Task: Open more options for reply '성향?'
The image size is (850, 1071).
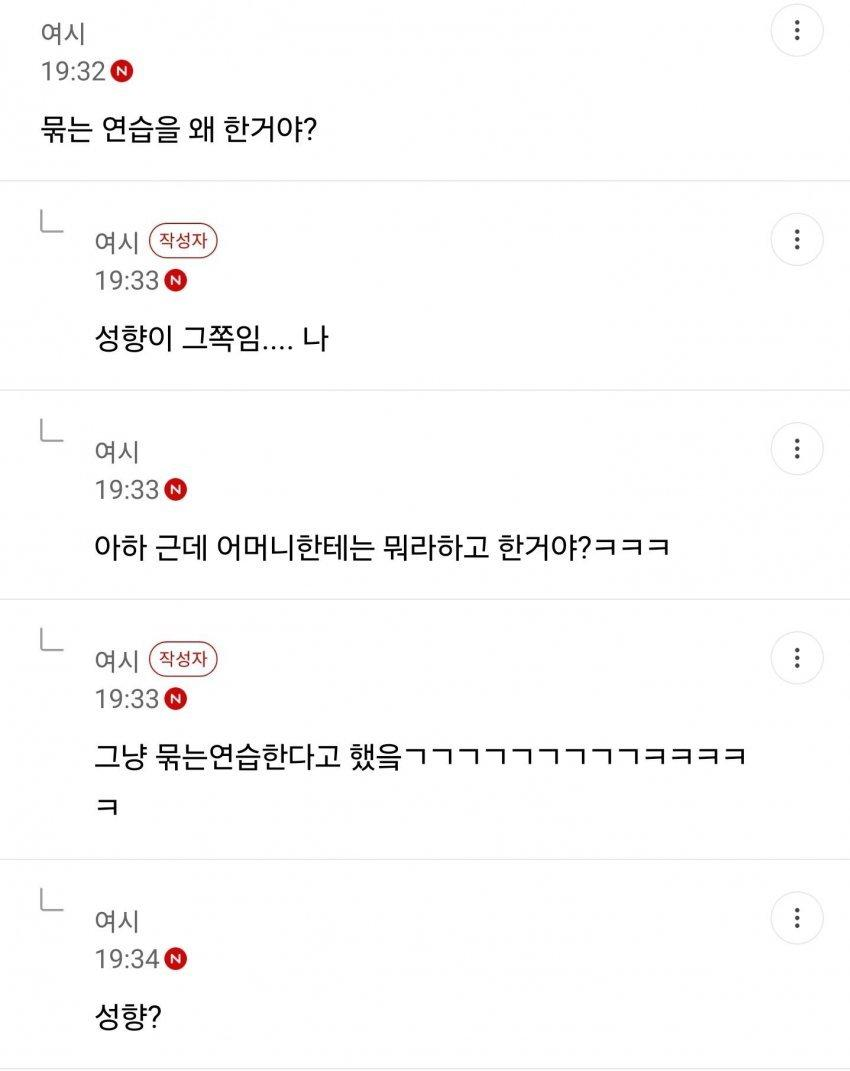Action: point(797,918)
